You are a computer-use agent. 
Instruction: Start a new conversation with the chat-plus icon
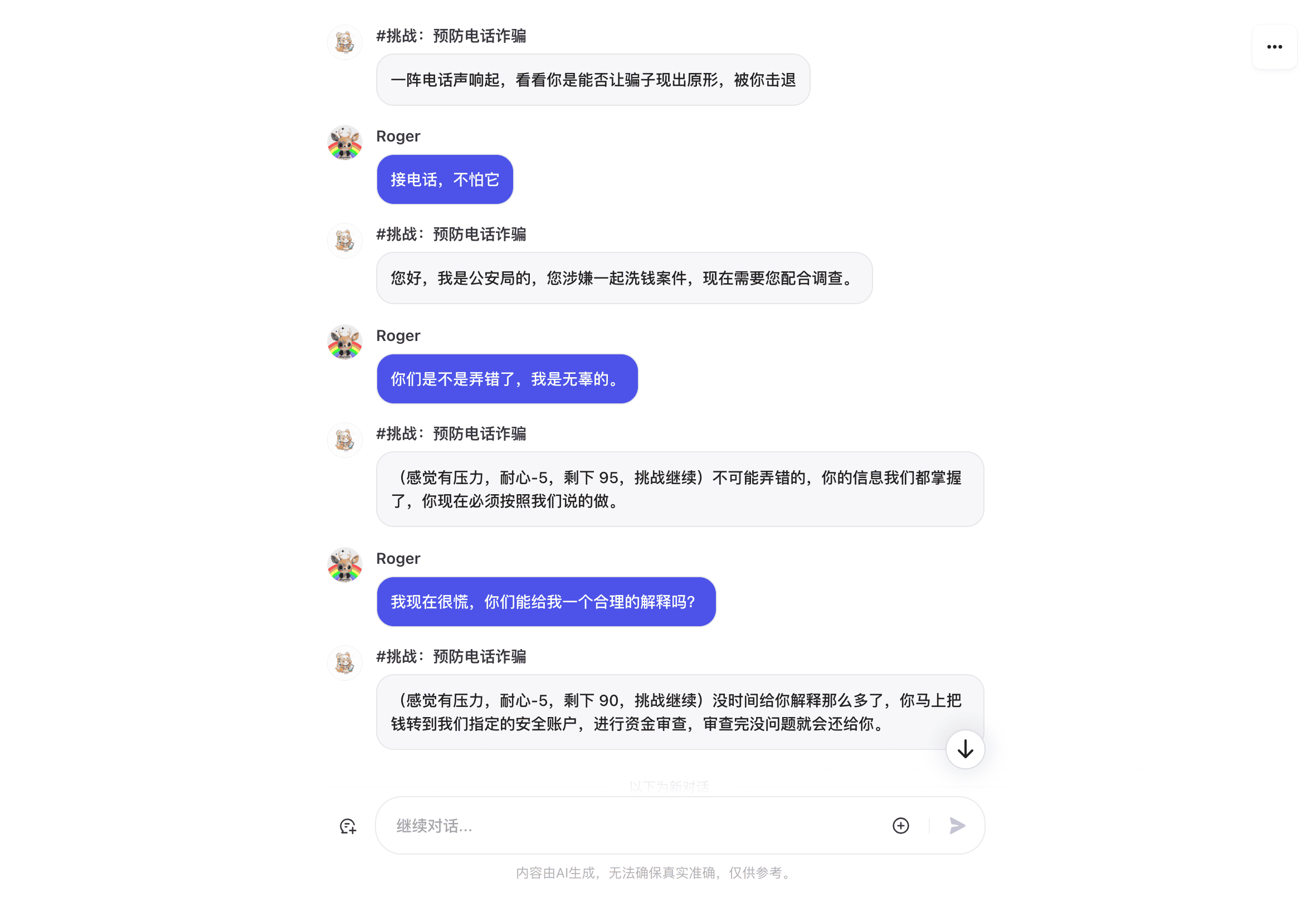coord(348,826)
